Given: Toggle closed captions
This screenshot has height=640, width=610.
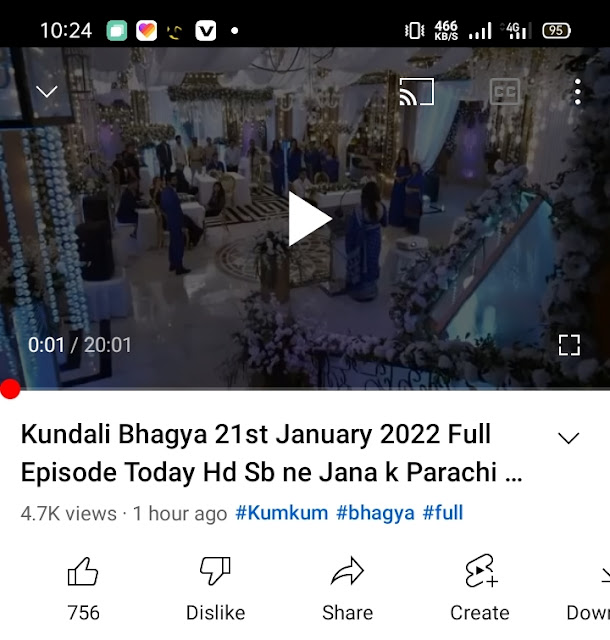Looking at the screenshot, I should [x=505, y=92].
